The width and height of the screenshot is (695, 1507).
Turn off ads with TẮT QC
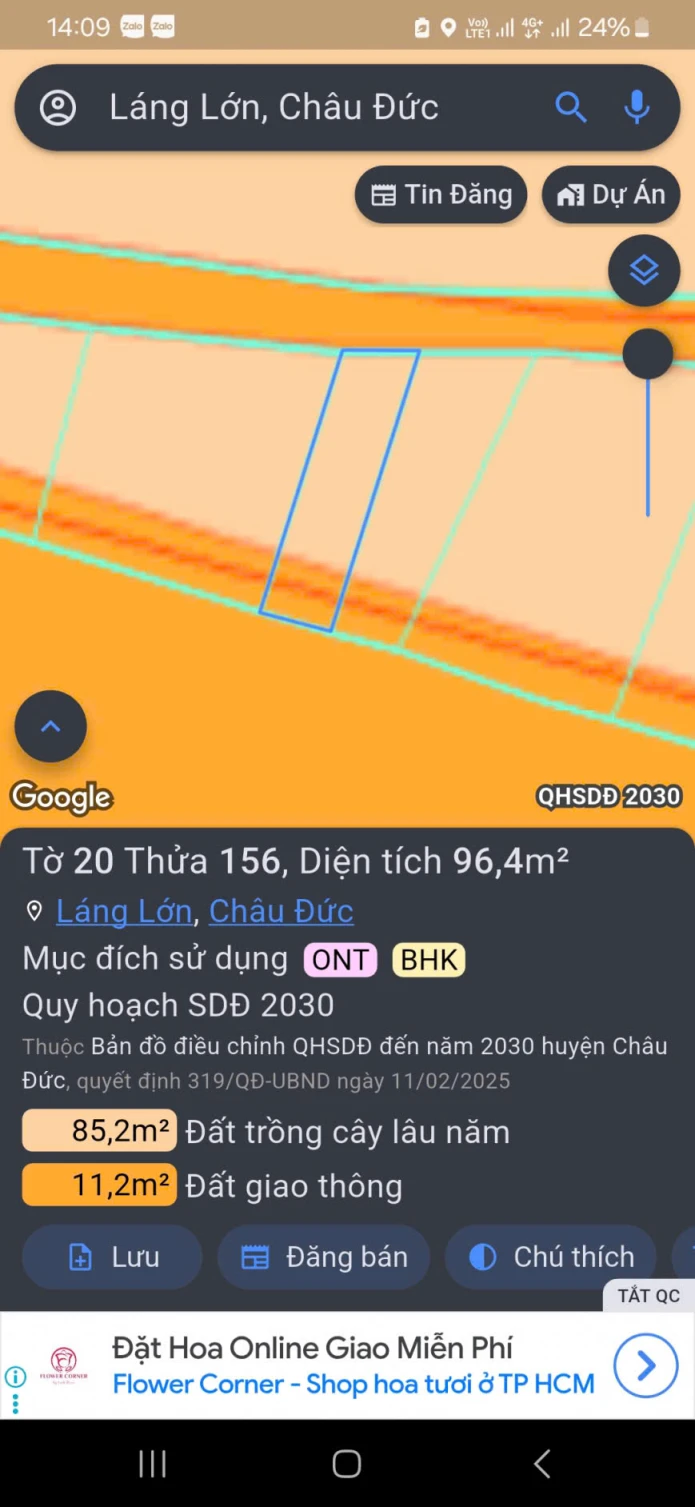(x=648, y=1296)
